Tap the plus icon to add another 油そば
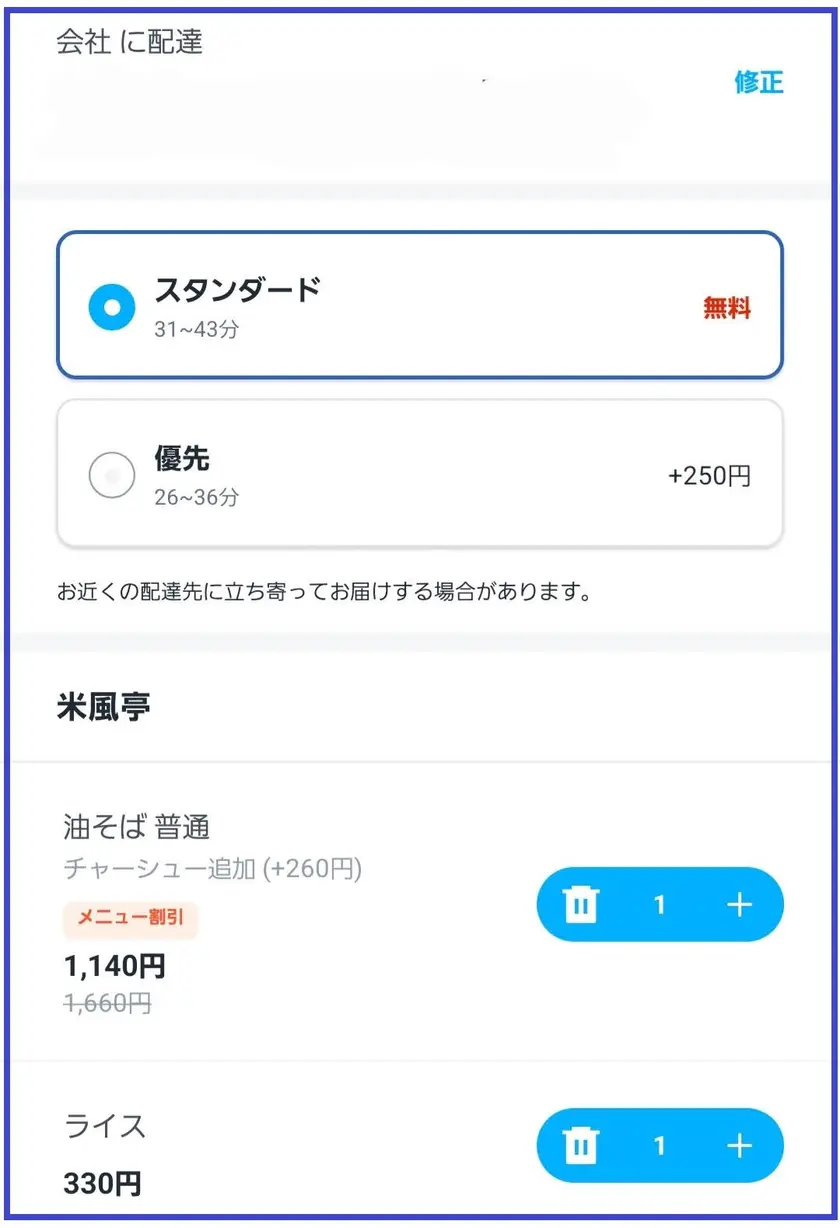The width and height of the screenshot is (840, 1228). pyautogui.click(x=740, y=904)
